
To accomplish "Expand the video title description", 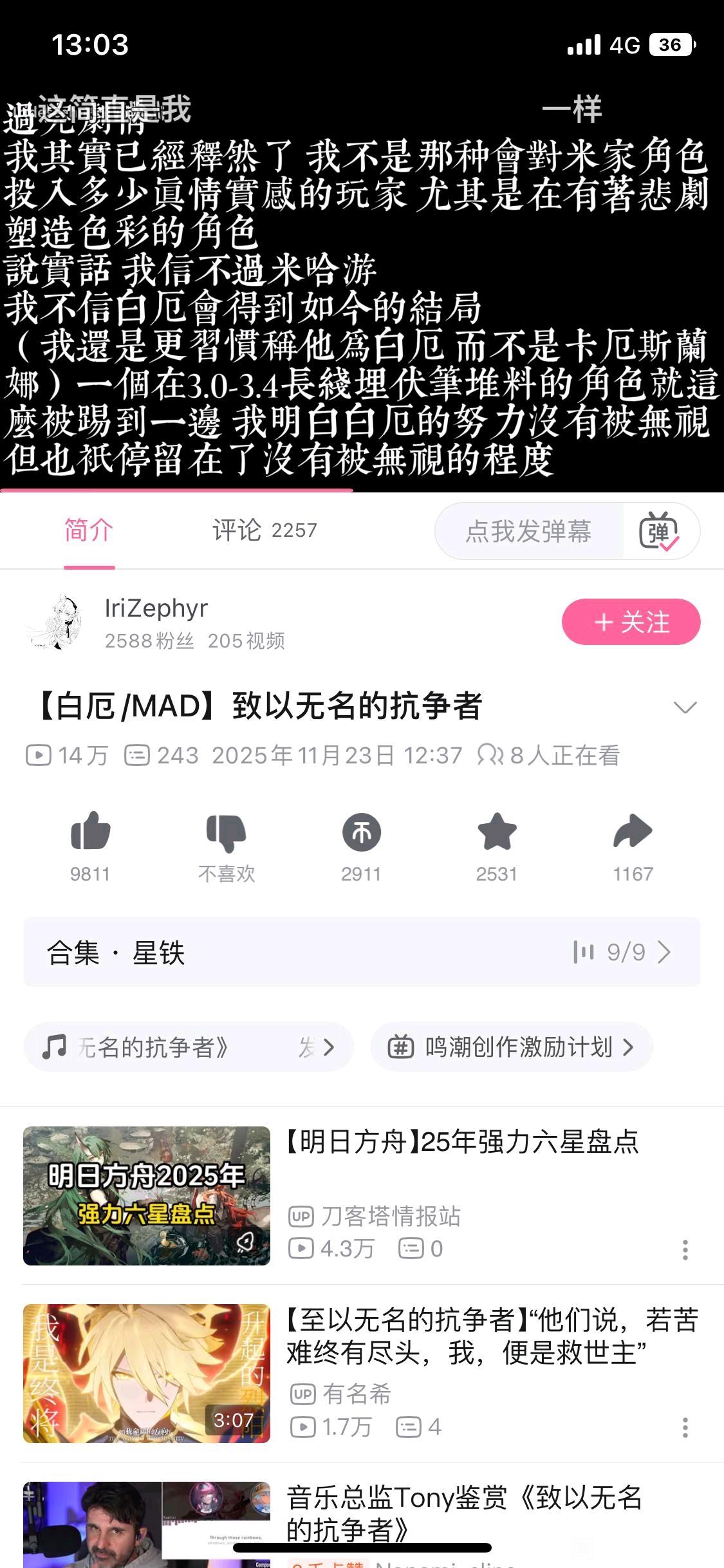I will [x=685, y=707].
